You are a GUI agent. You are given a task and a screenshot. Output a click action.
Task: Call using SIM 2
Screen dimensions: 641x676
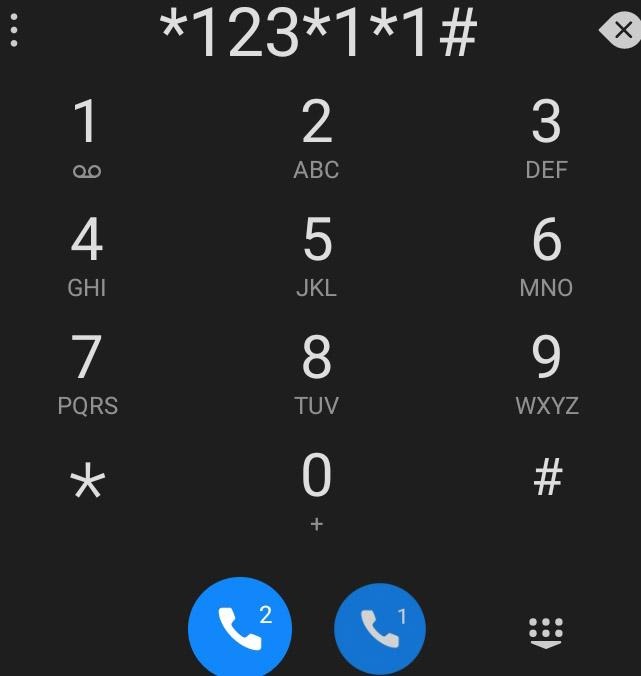pyautogui.click(x=240, y=628)
